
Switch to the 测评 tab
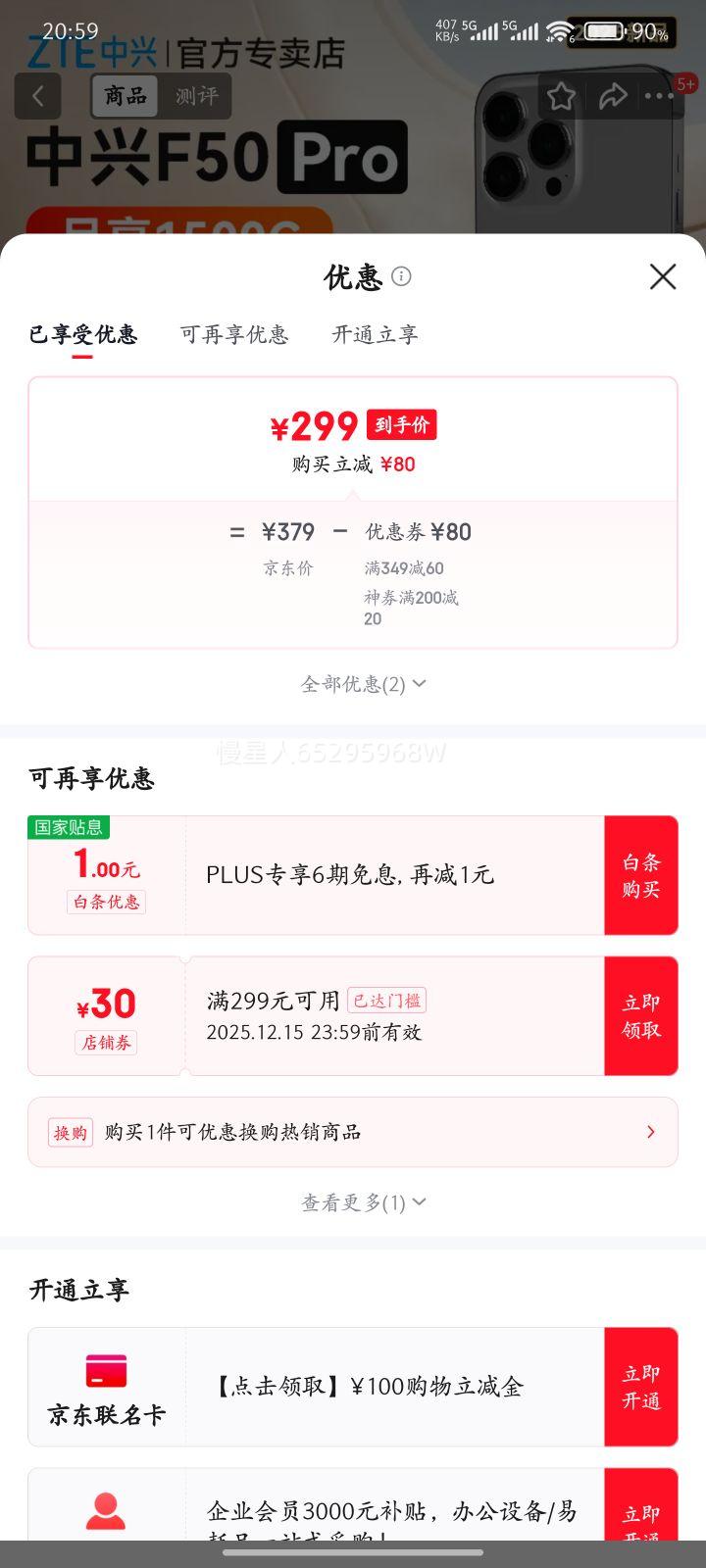(195, 96)
